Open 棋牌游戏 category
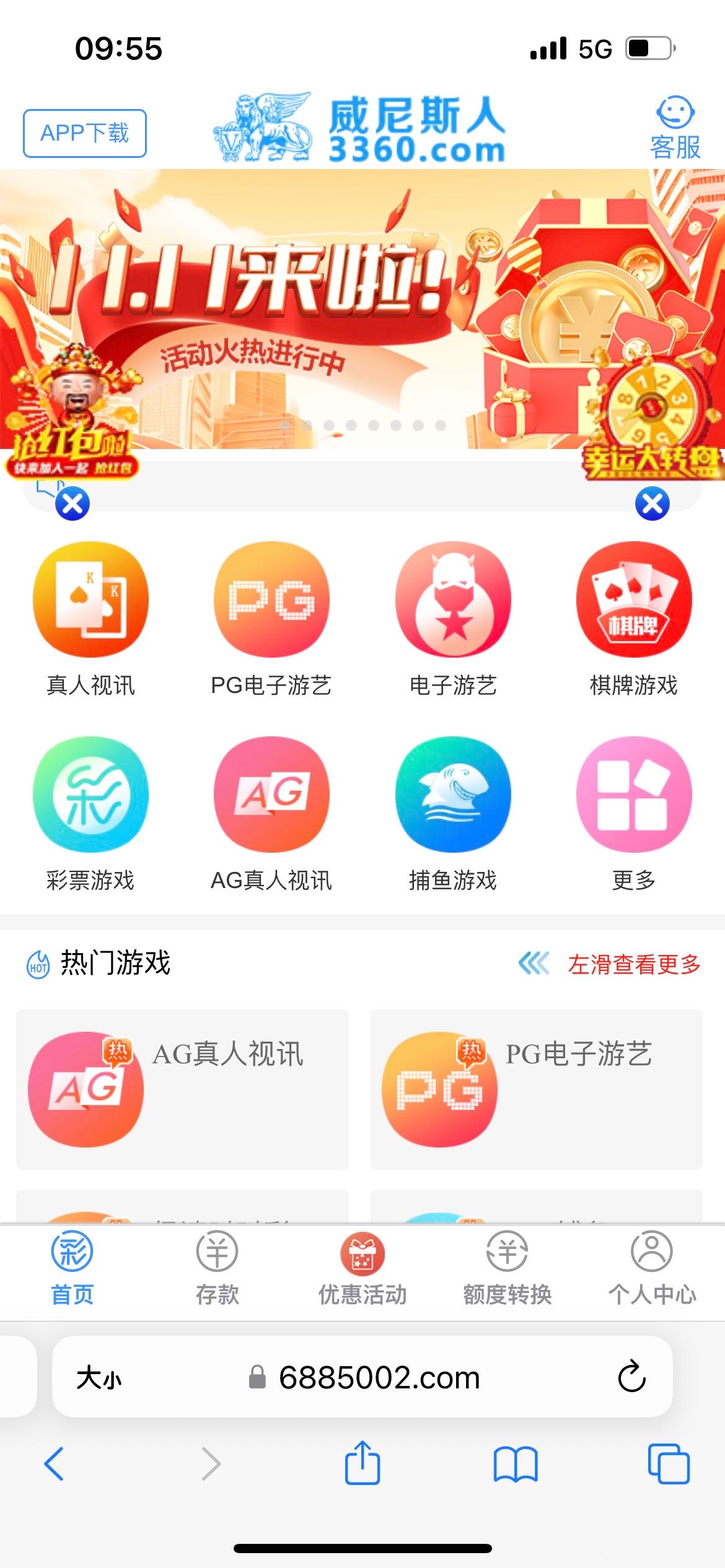This screenshot has width=725, height=1568. click(634, 618)
